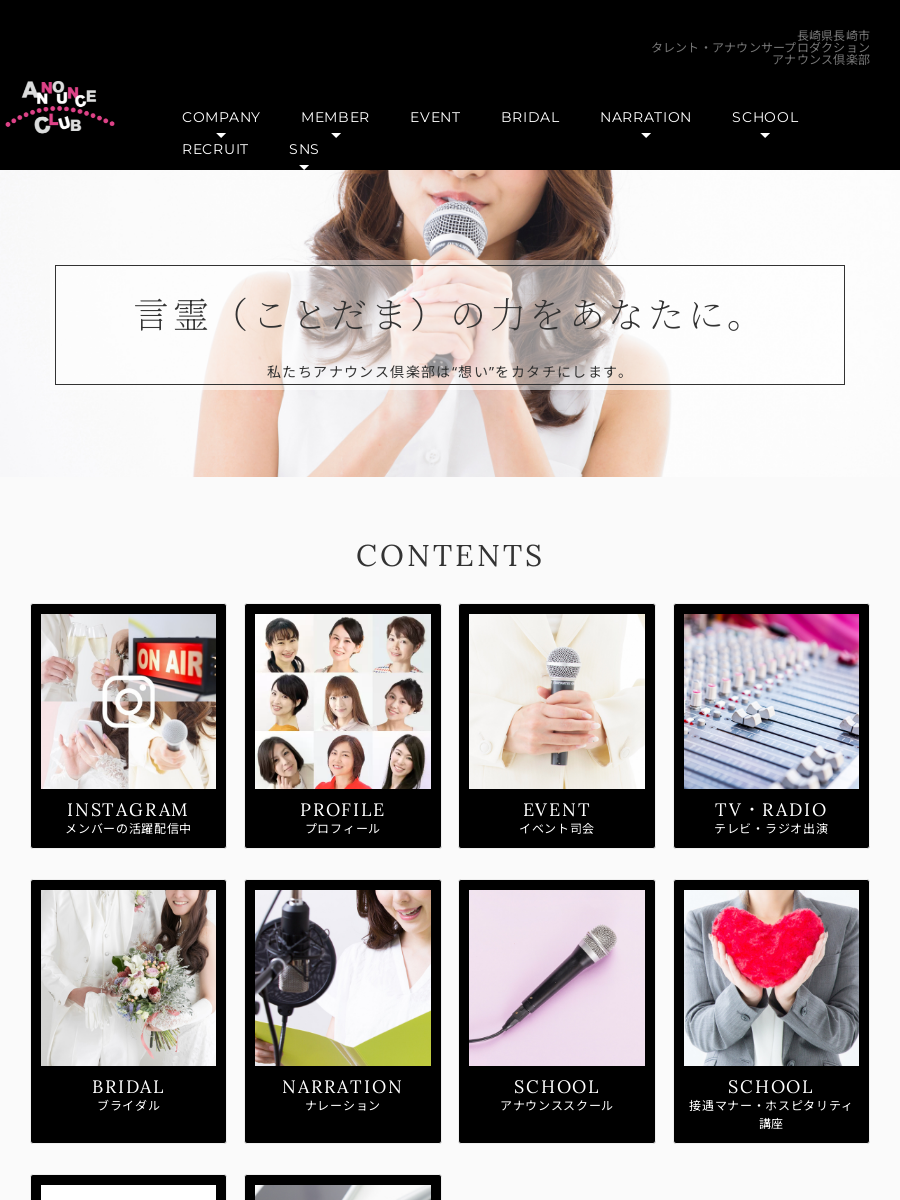Open the NARRATION ナレーション card
Viewport: 900px width, 1200px height.
343,1010
